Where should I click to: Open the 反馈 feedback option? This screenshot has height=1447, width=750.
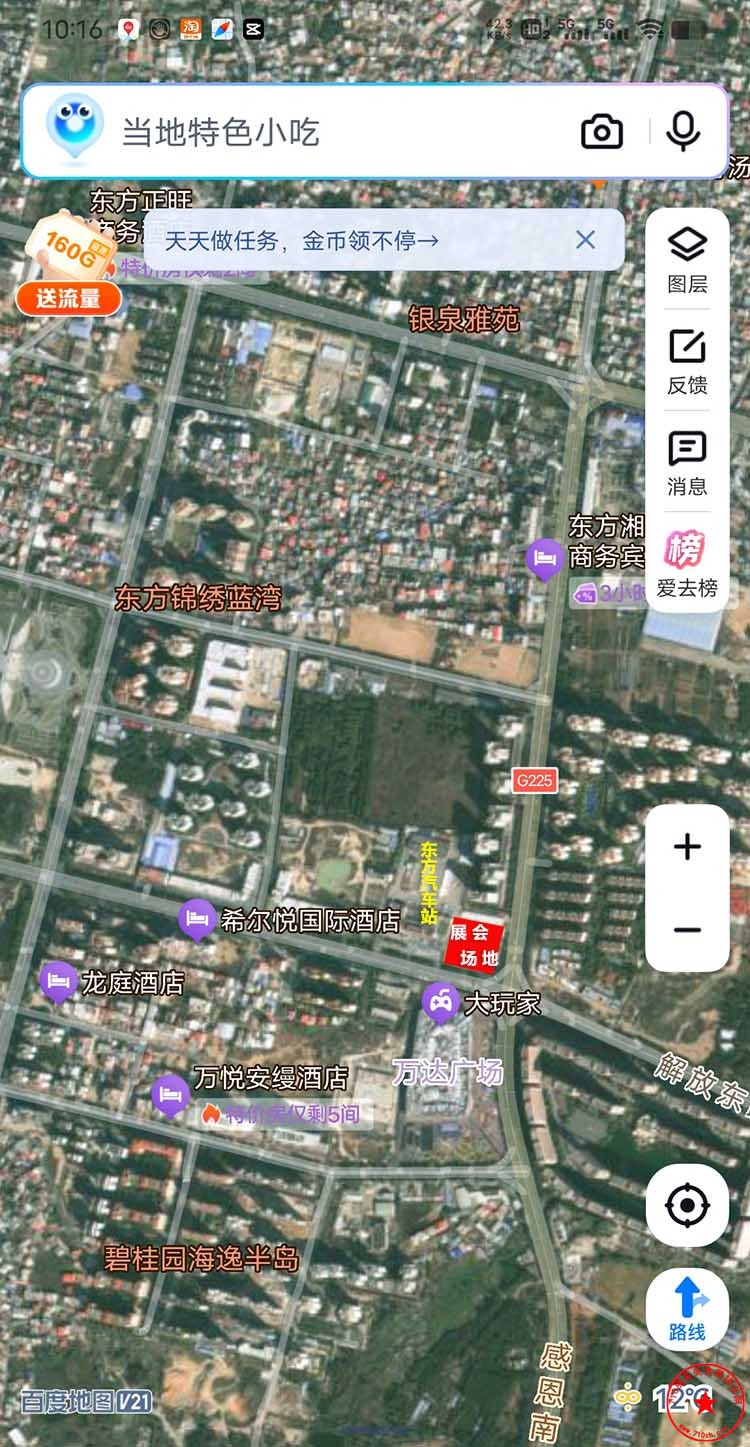tap(687, 361)
